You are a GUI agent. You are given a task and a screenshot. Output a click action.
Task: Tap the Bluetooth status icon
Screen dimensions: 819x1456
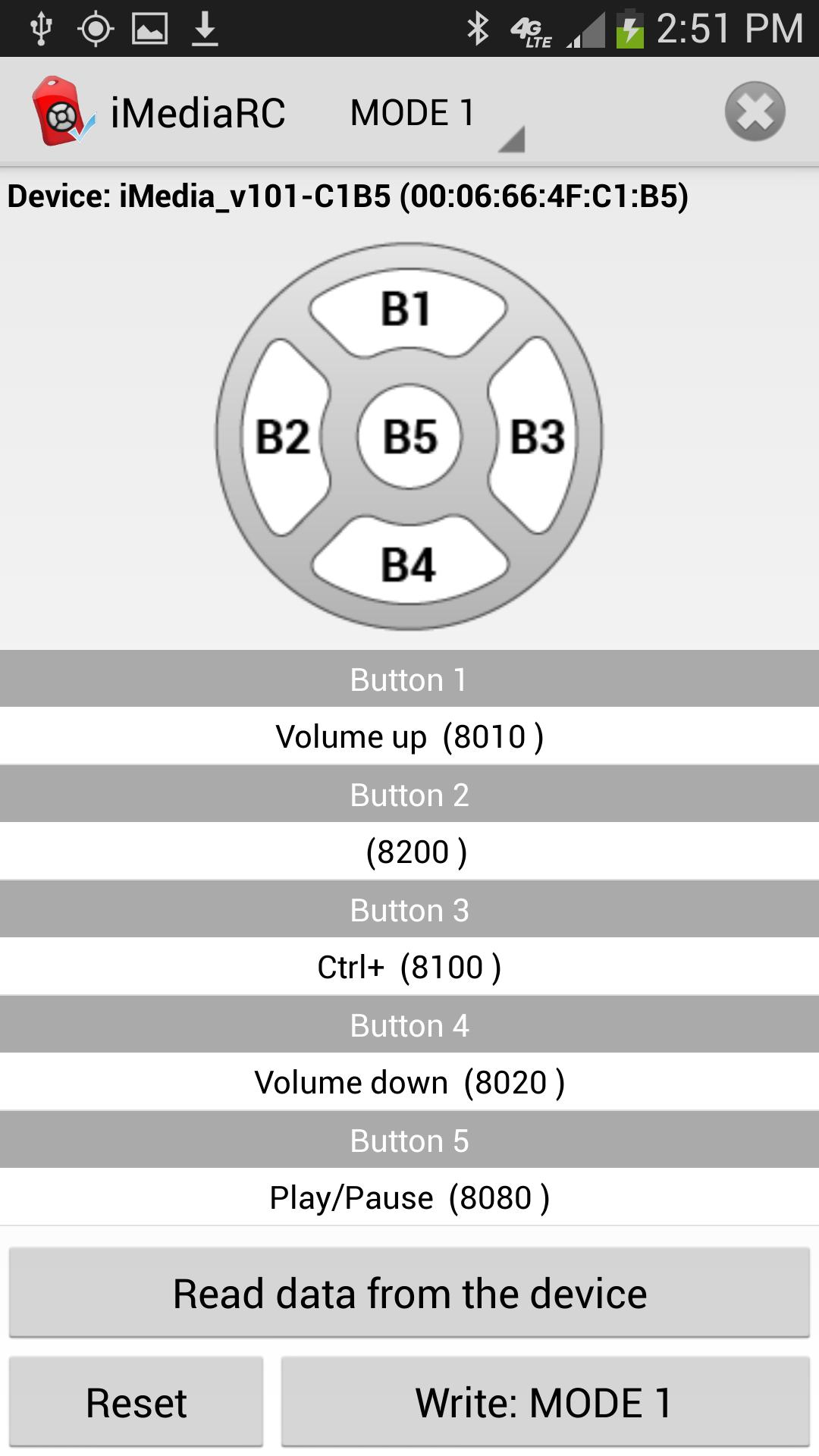click(x=476, y=25)
